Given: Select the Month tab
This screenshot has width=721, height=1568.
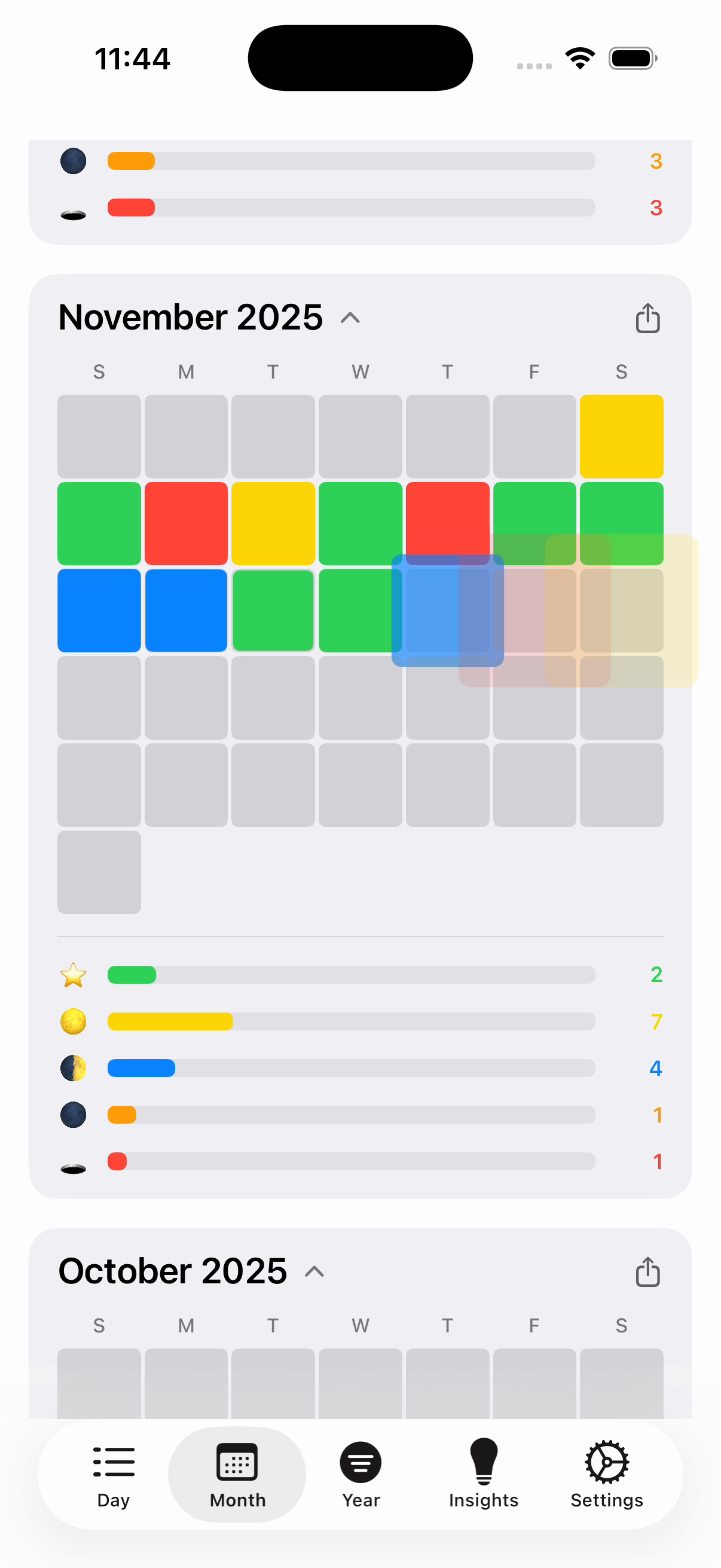Looking at the screenshot, I should pyautogui.click(x=237, y=1474).
